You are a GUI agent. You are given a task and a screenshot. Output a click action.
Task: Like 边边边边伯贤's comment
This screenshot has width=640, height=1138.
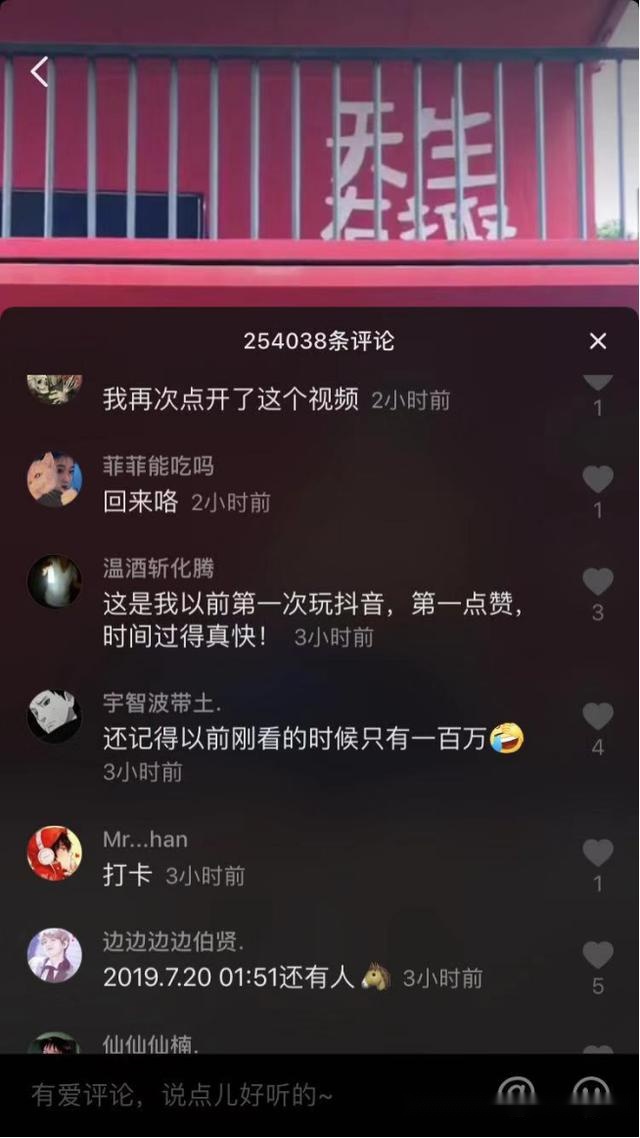pyautogui.click(x=598, y=955)
